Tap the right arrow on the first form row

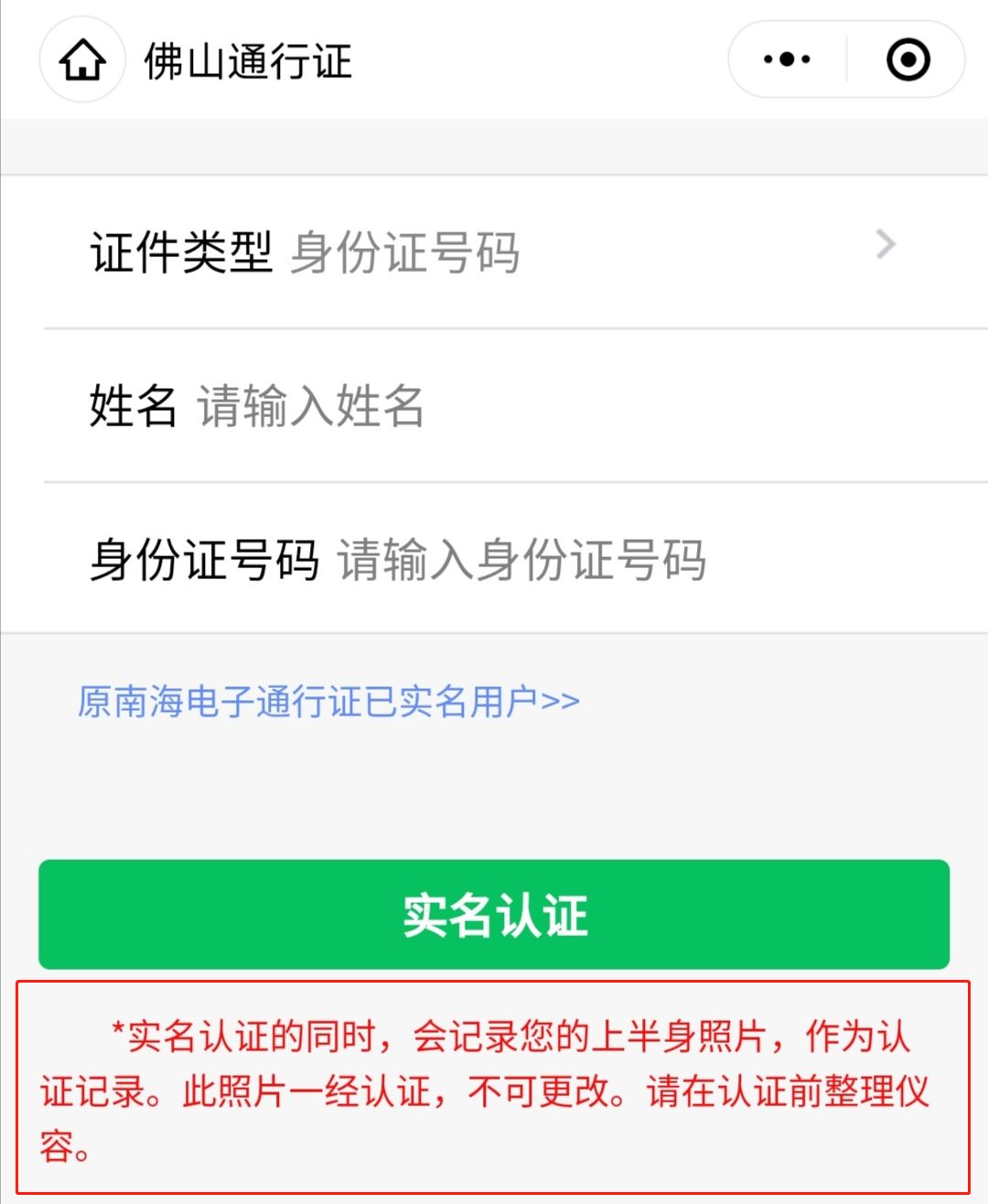(884, 245)
